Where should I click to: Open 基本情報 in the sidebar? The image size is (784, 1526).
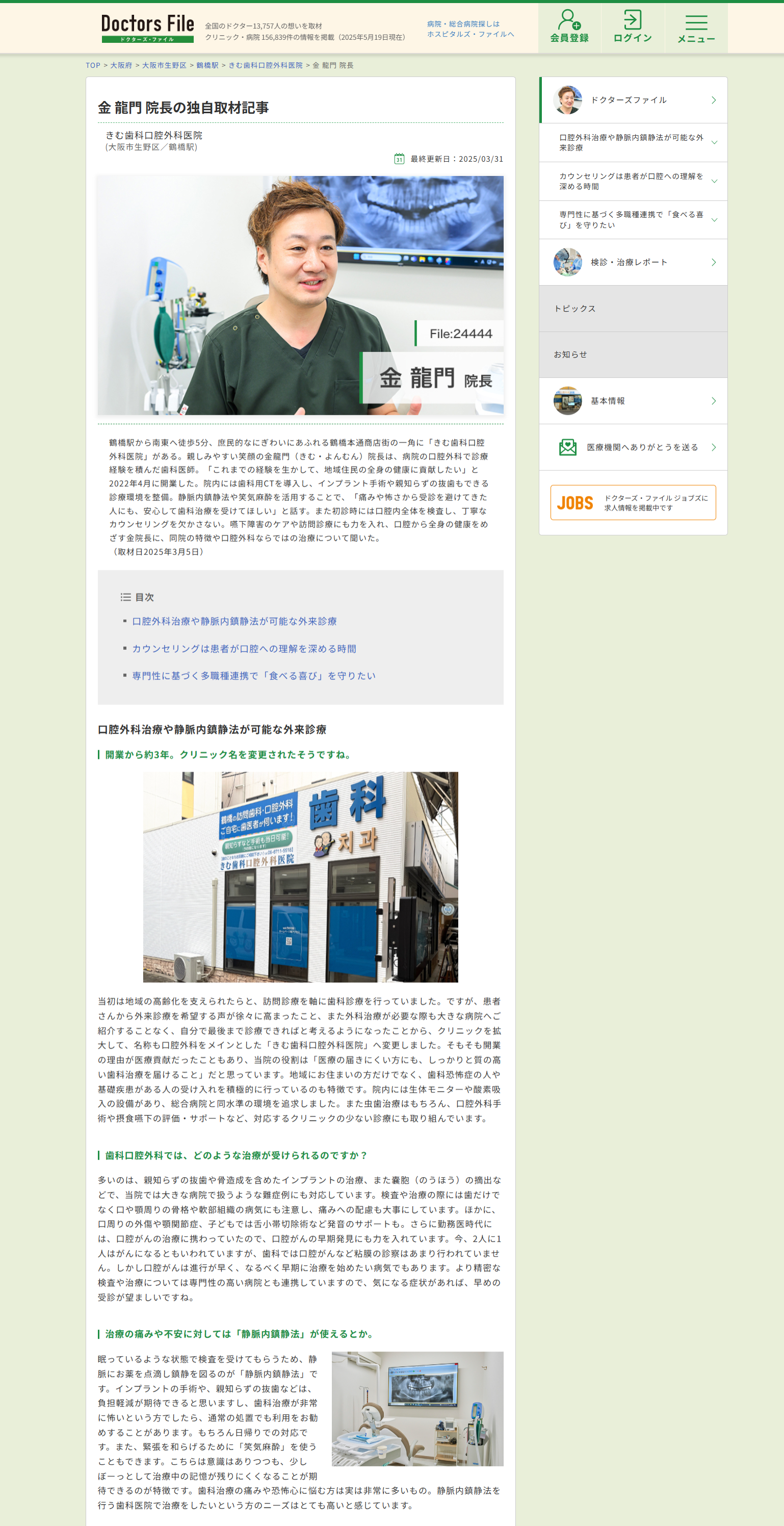[633, 401]
